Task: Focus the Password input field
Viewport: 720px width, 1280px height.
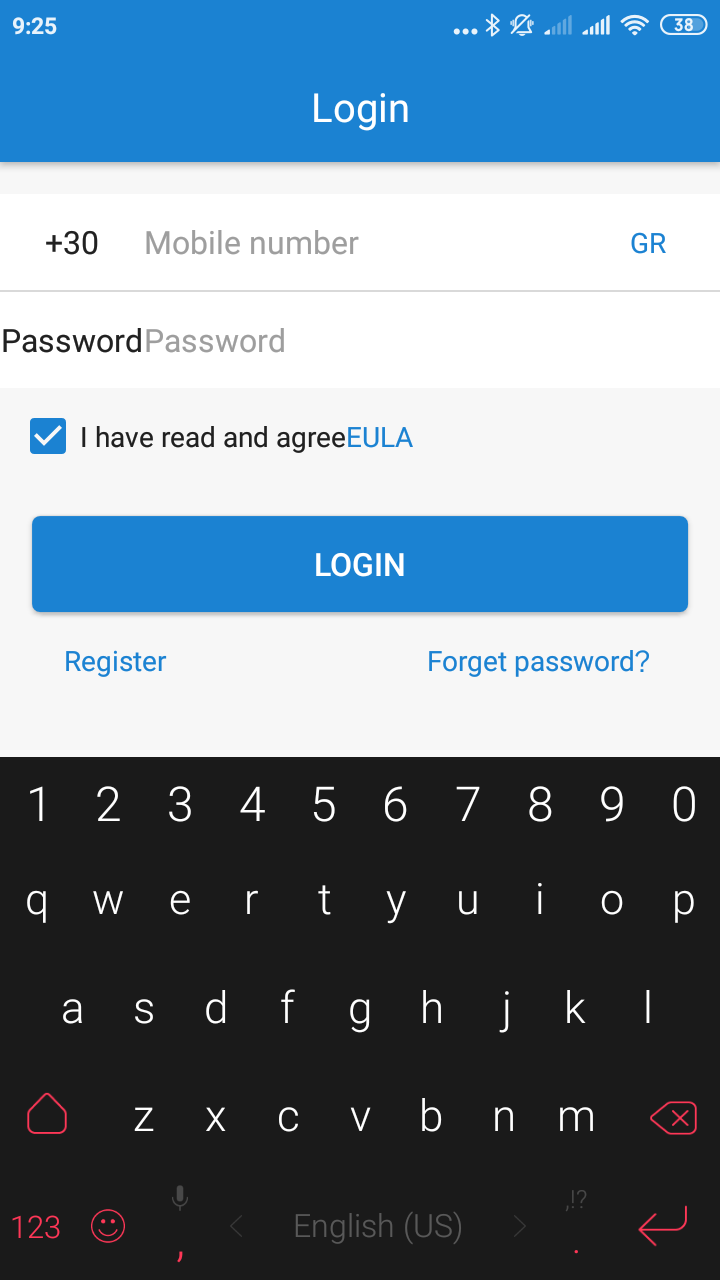Action: [x=430, y=341]
